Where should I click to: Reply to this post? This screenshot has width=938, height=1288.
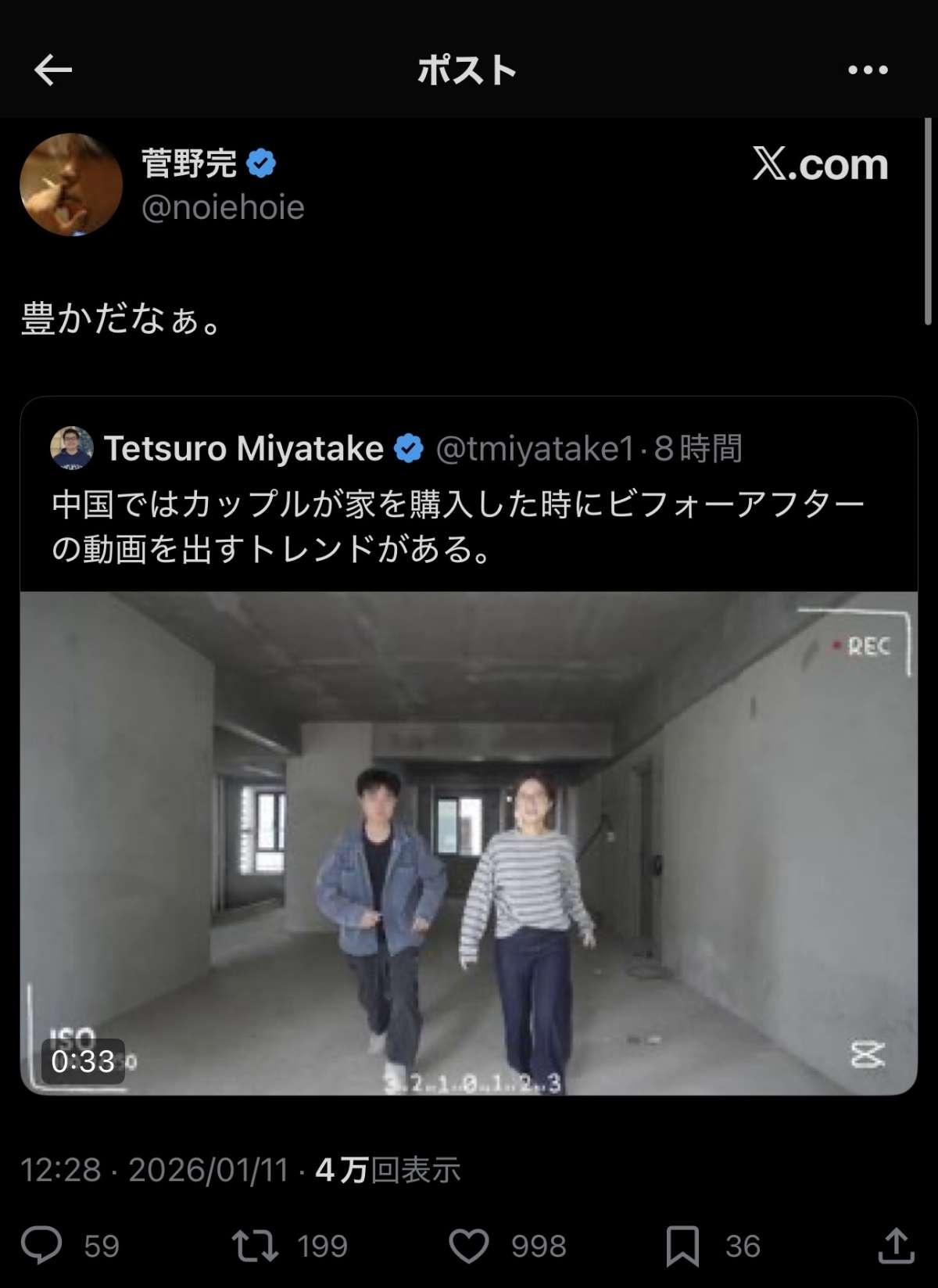coord(41,1245)
